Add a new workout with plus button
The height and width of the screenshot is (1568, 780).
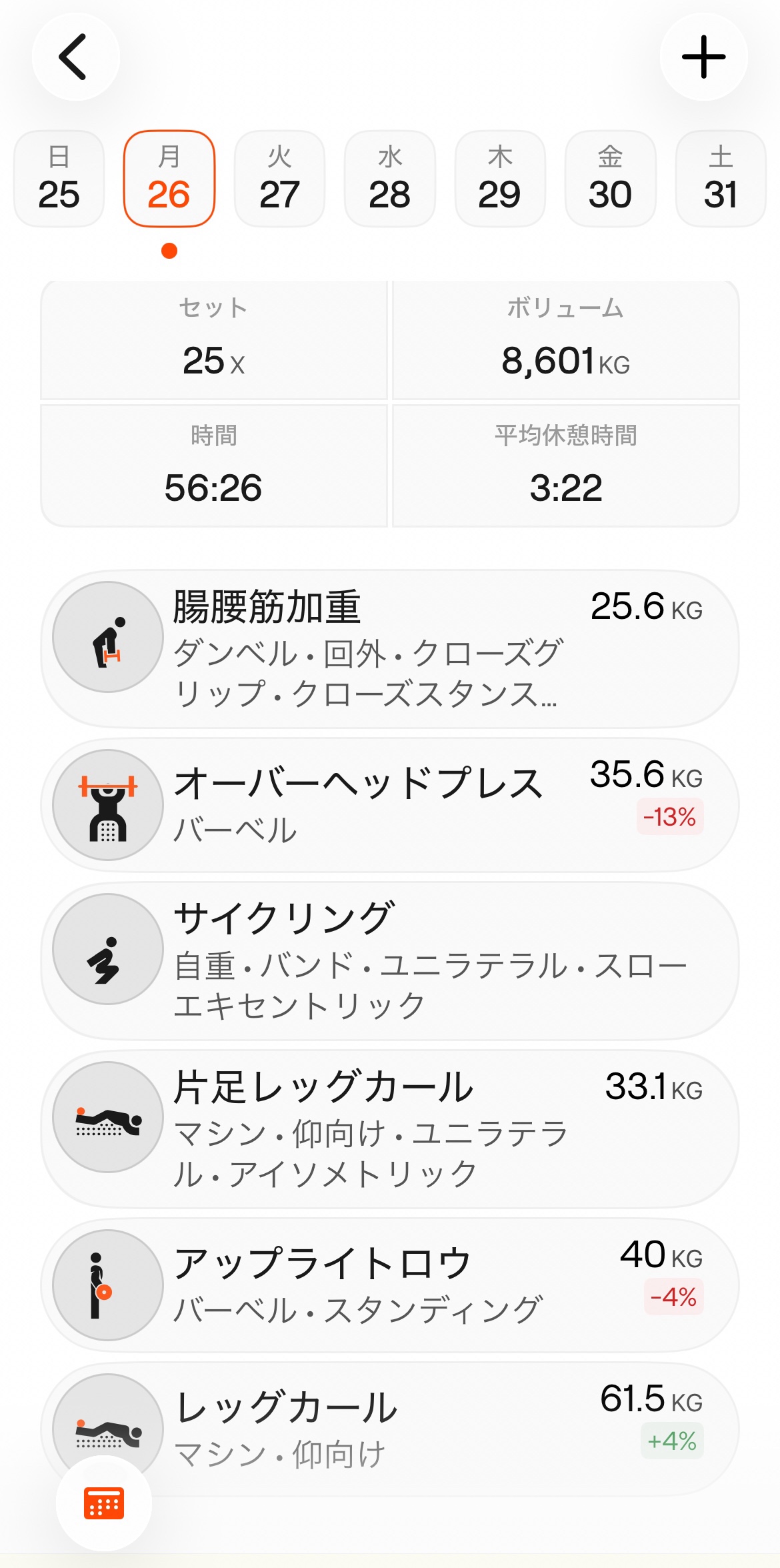coord(703,57)
